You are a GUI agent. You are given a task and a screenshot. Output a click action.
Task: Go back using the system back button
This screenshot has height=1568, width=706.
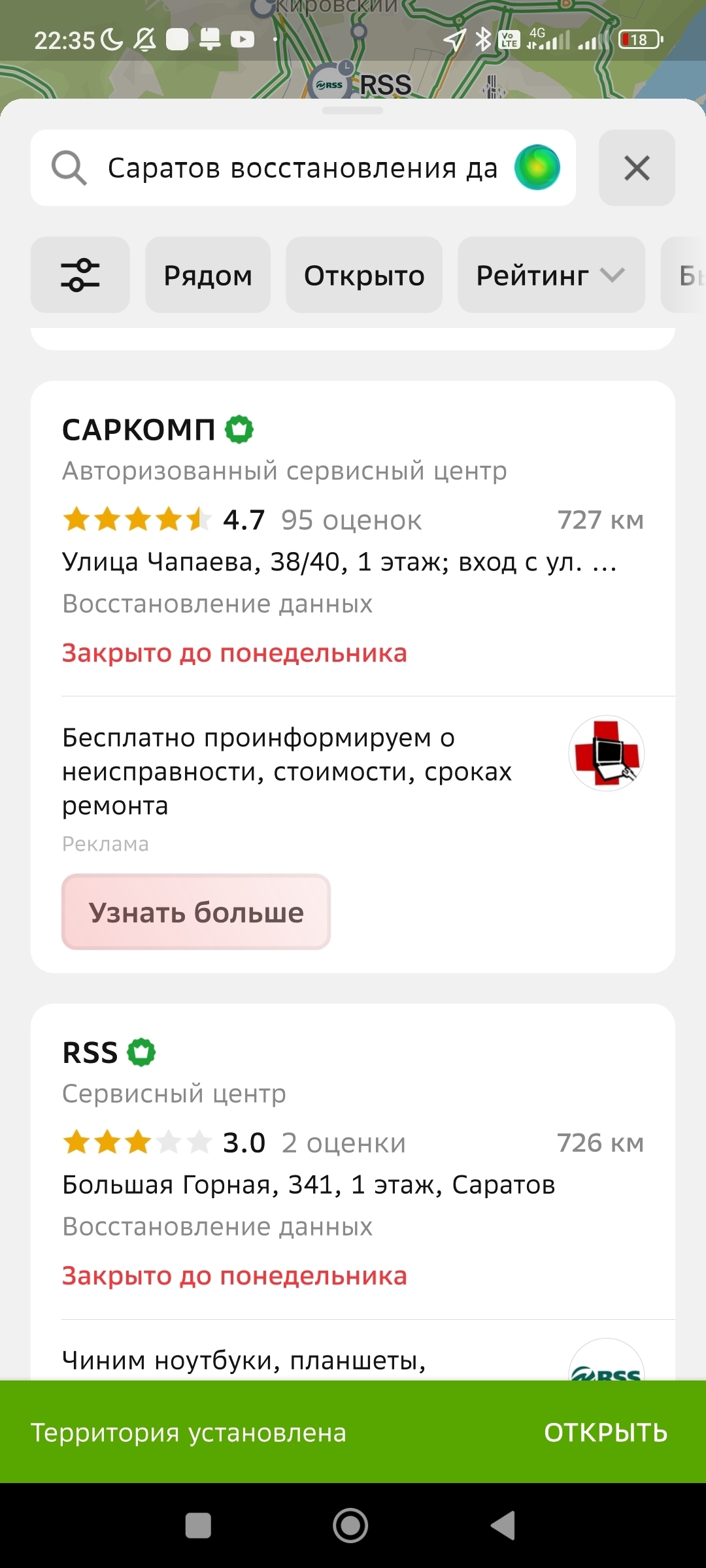[503, 1526]
